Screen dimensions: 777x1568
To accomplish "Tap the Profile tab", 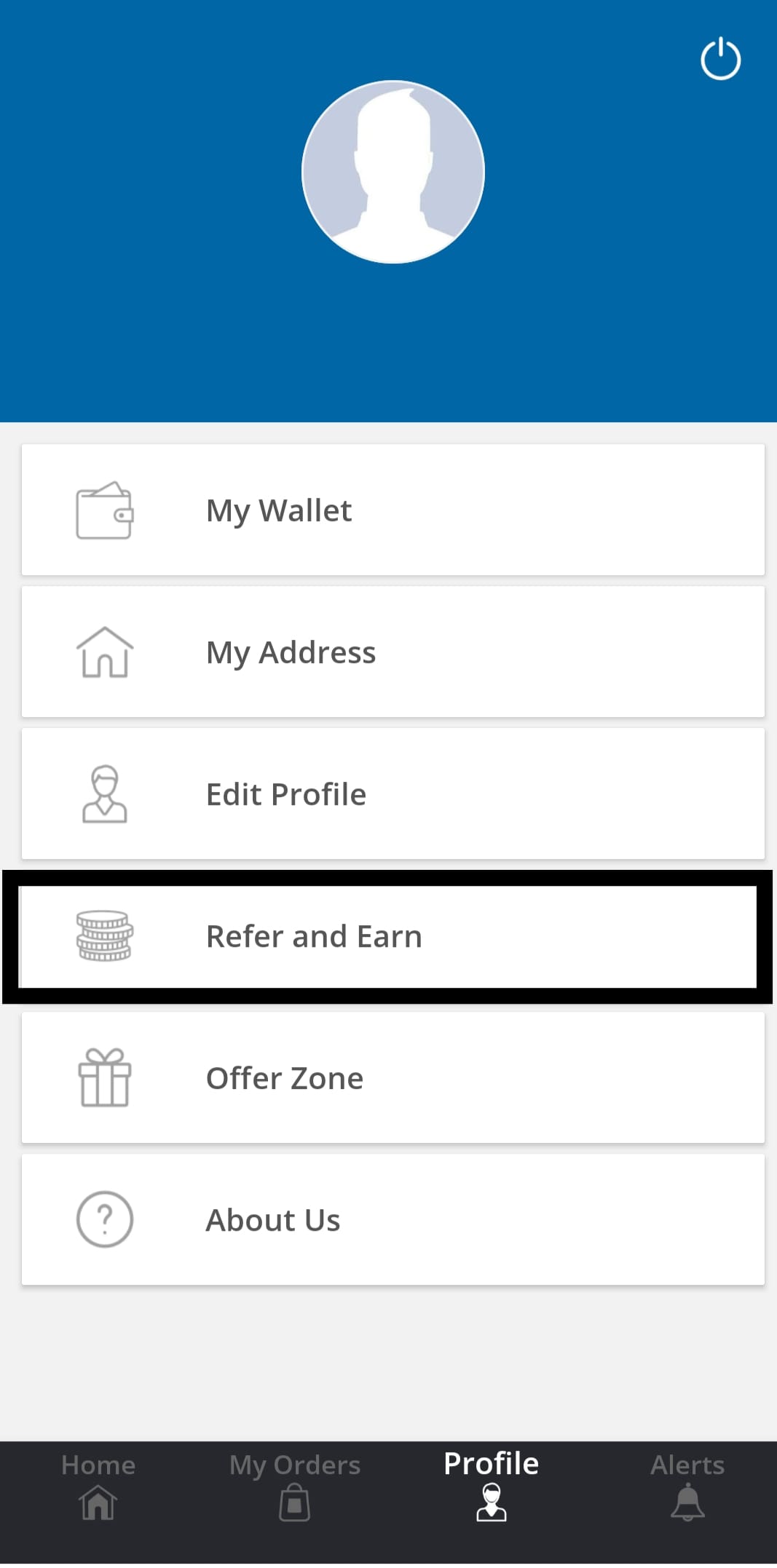I will (x=492, y=1486).
